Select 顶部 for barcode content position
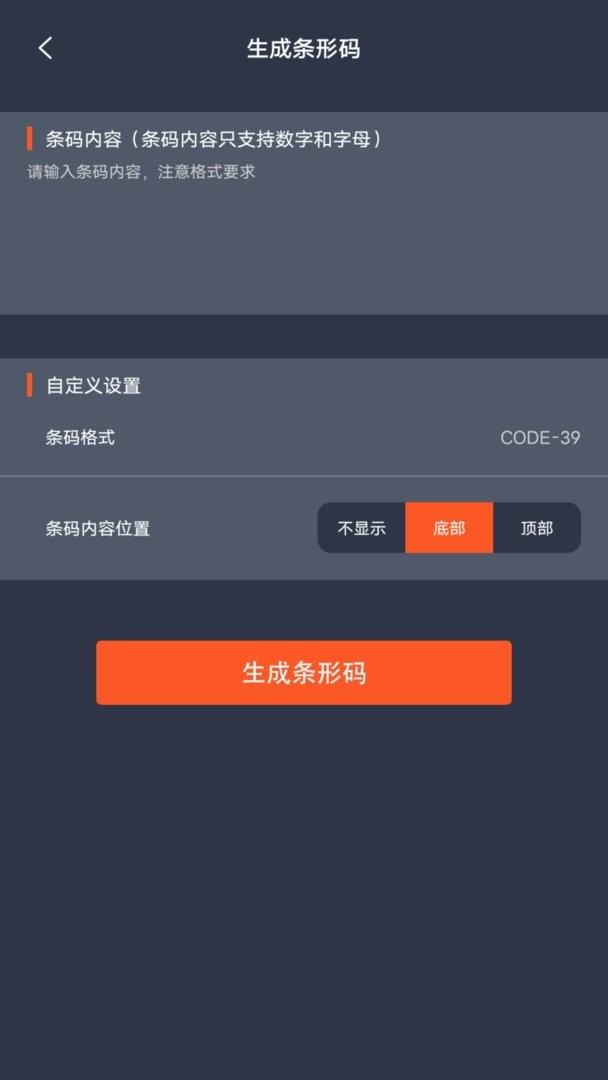 537,528
